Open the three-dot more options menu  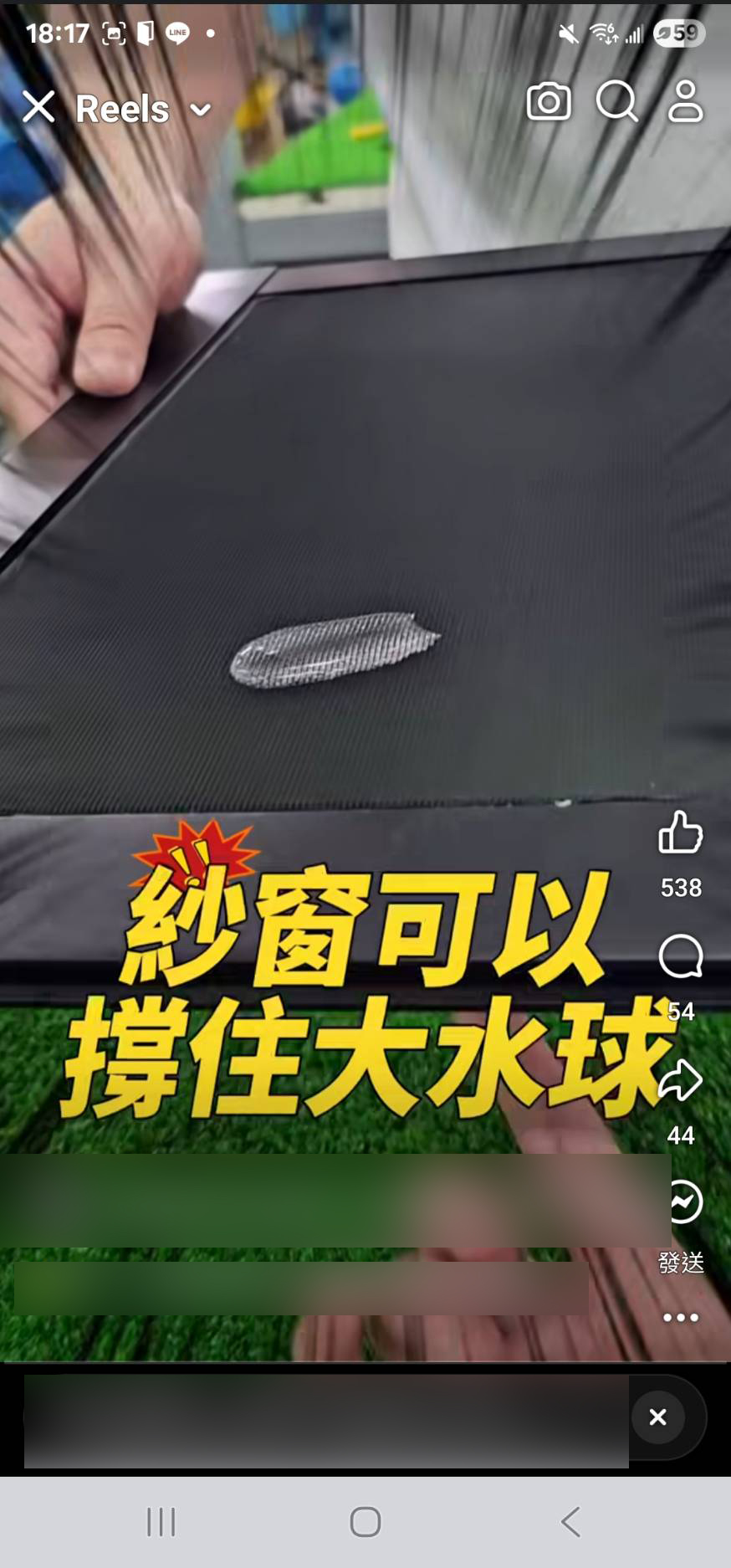(680, 1318)
